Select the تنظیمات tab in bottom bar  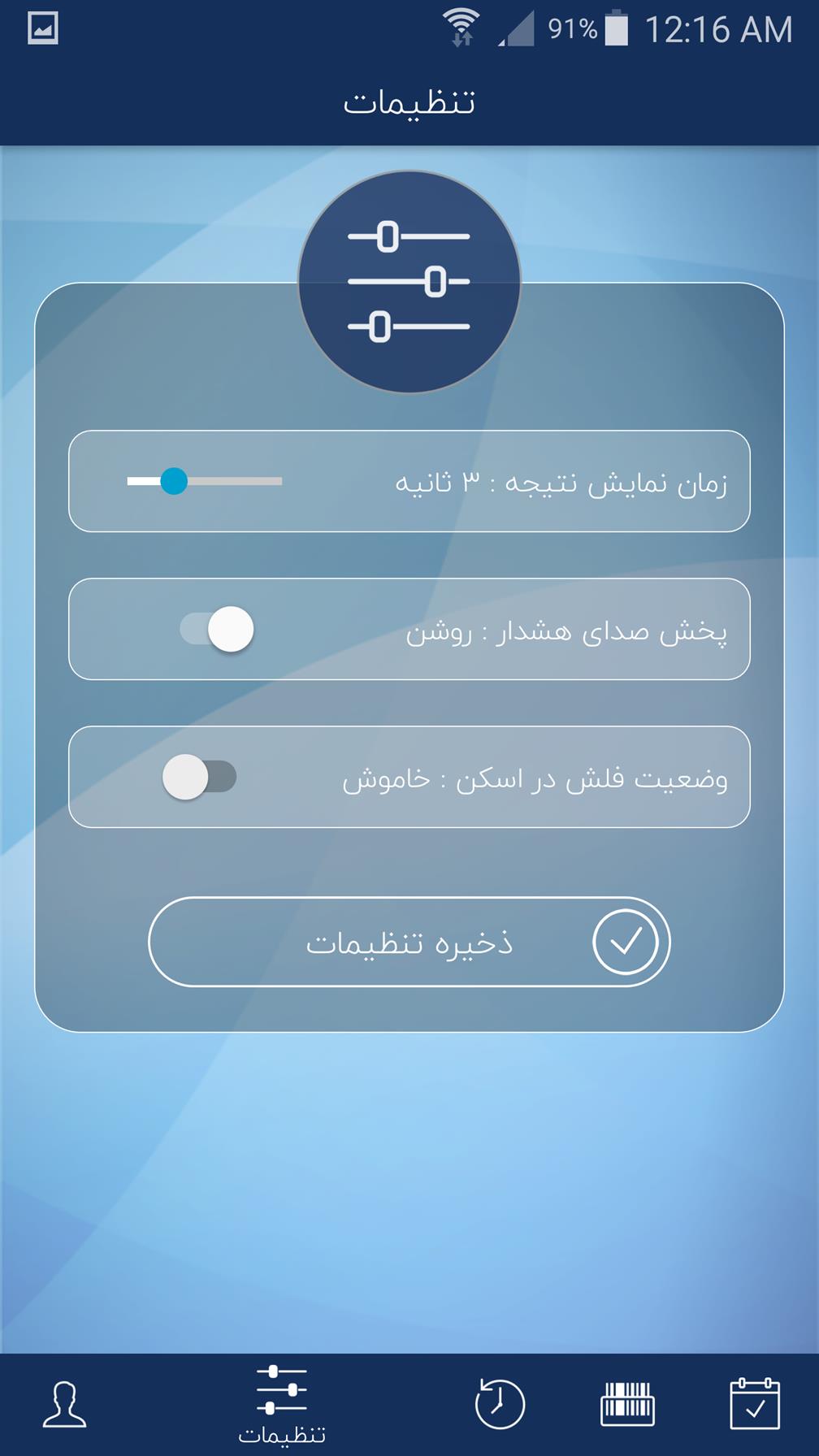[x=282, y=1406]
